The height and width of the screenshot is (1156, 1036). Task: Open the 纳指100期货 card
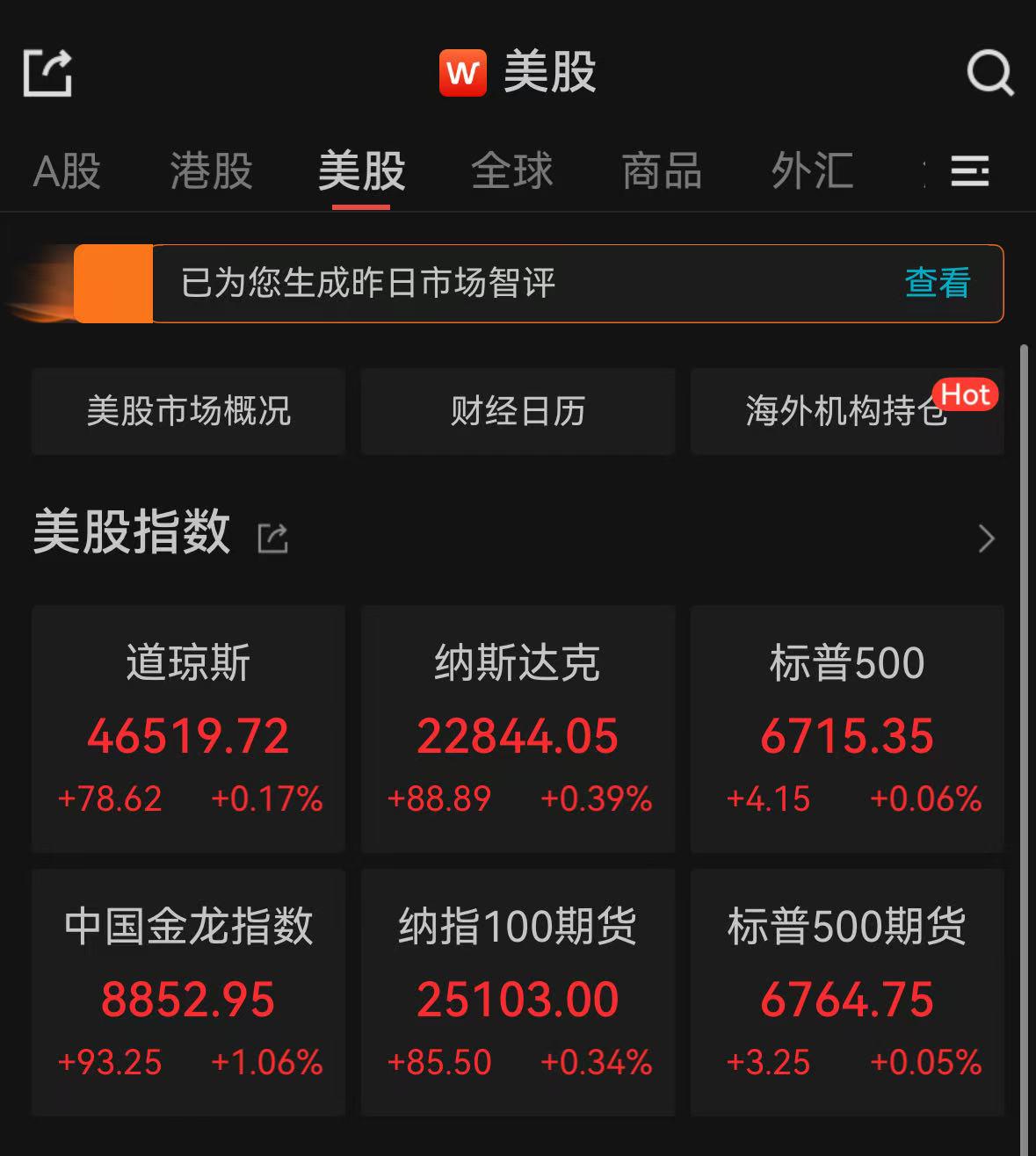click(518, 992)
